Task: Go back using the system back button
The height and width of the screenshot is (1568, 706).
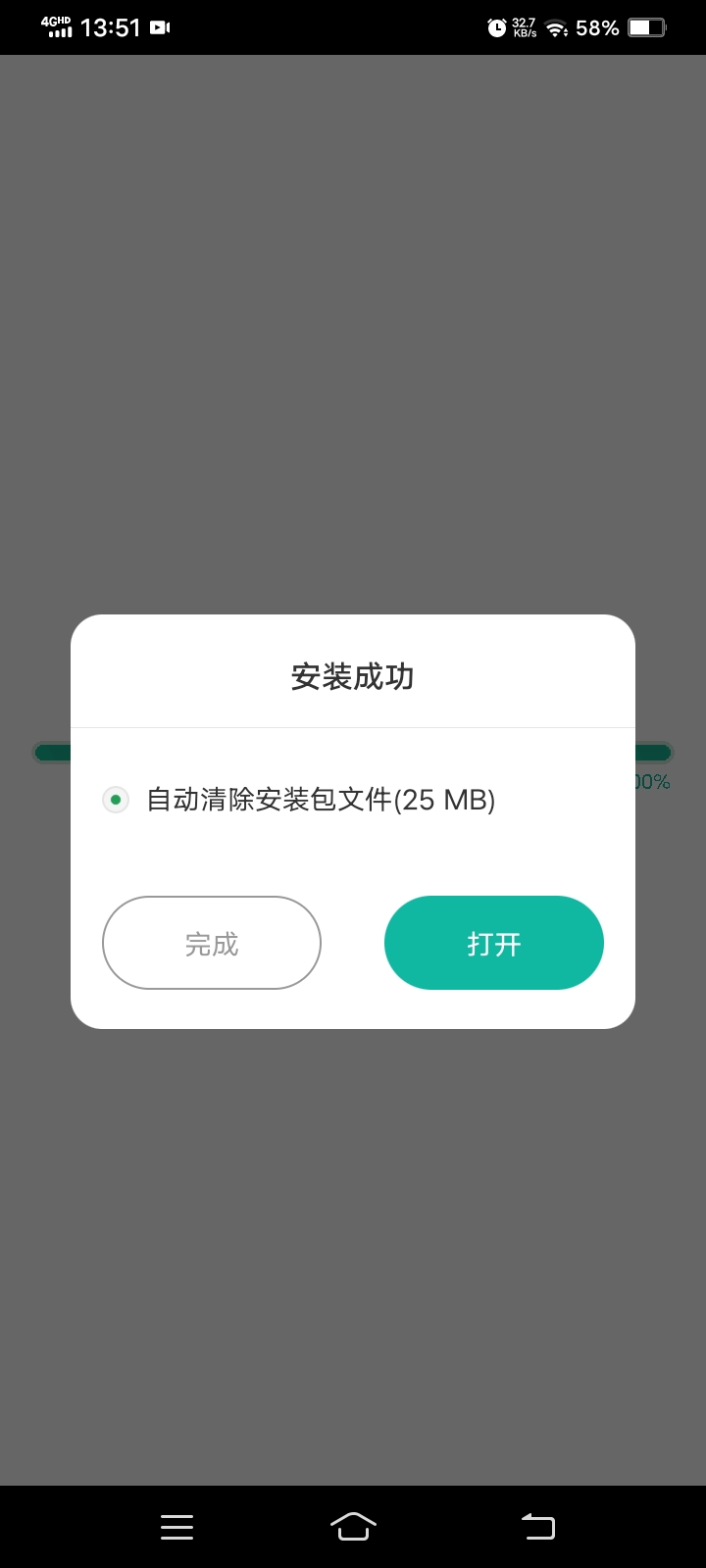Action: pos(537,1526)
